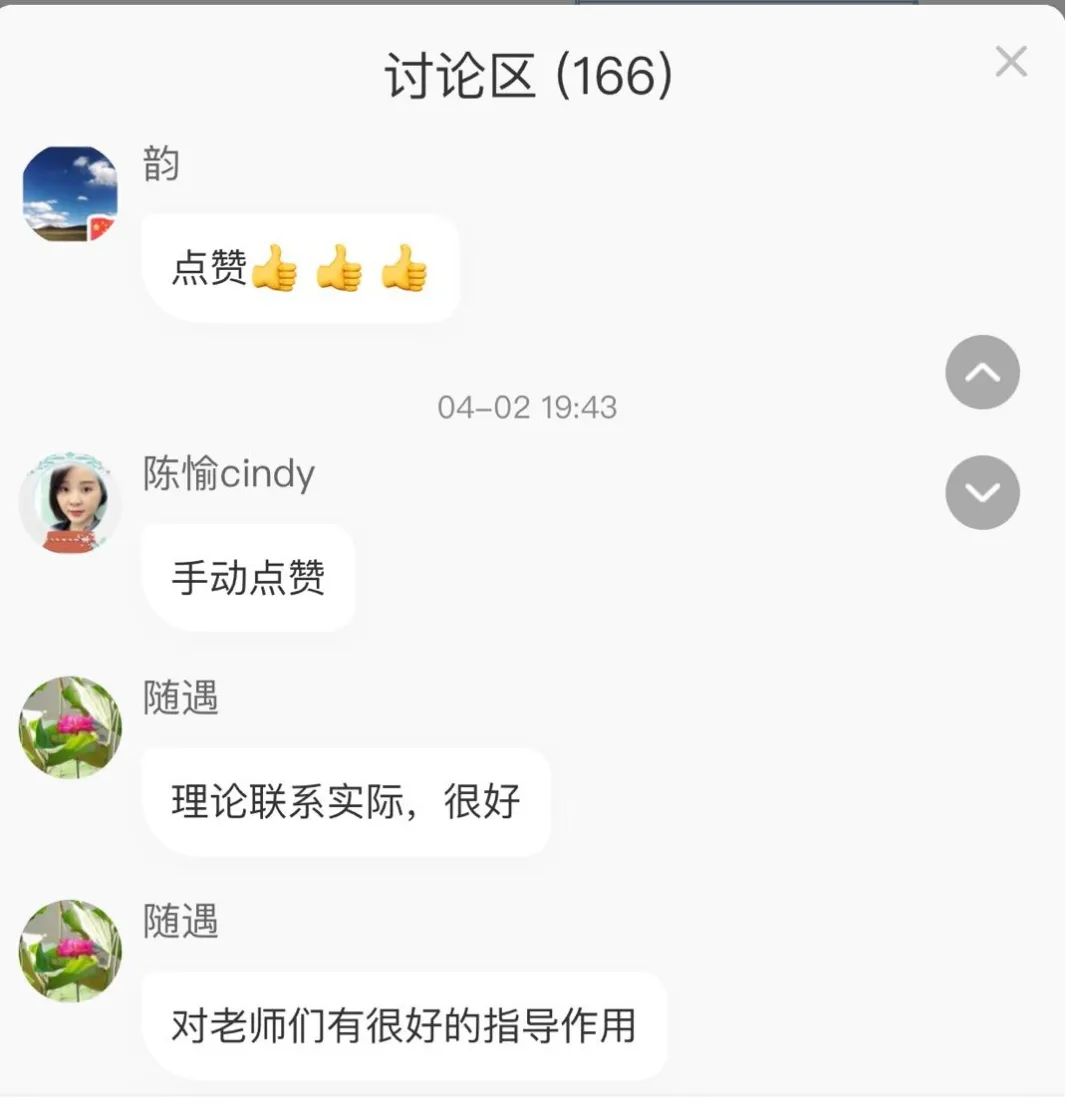
Task: Open 韵's profile avatar
Action: tap(70, 194)
